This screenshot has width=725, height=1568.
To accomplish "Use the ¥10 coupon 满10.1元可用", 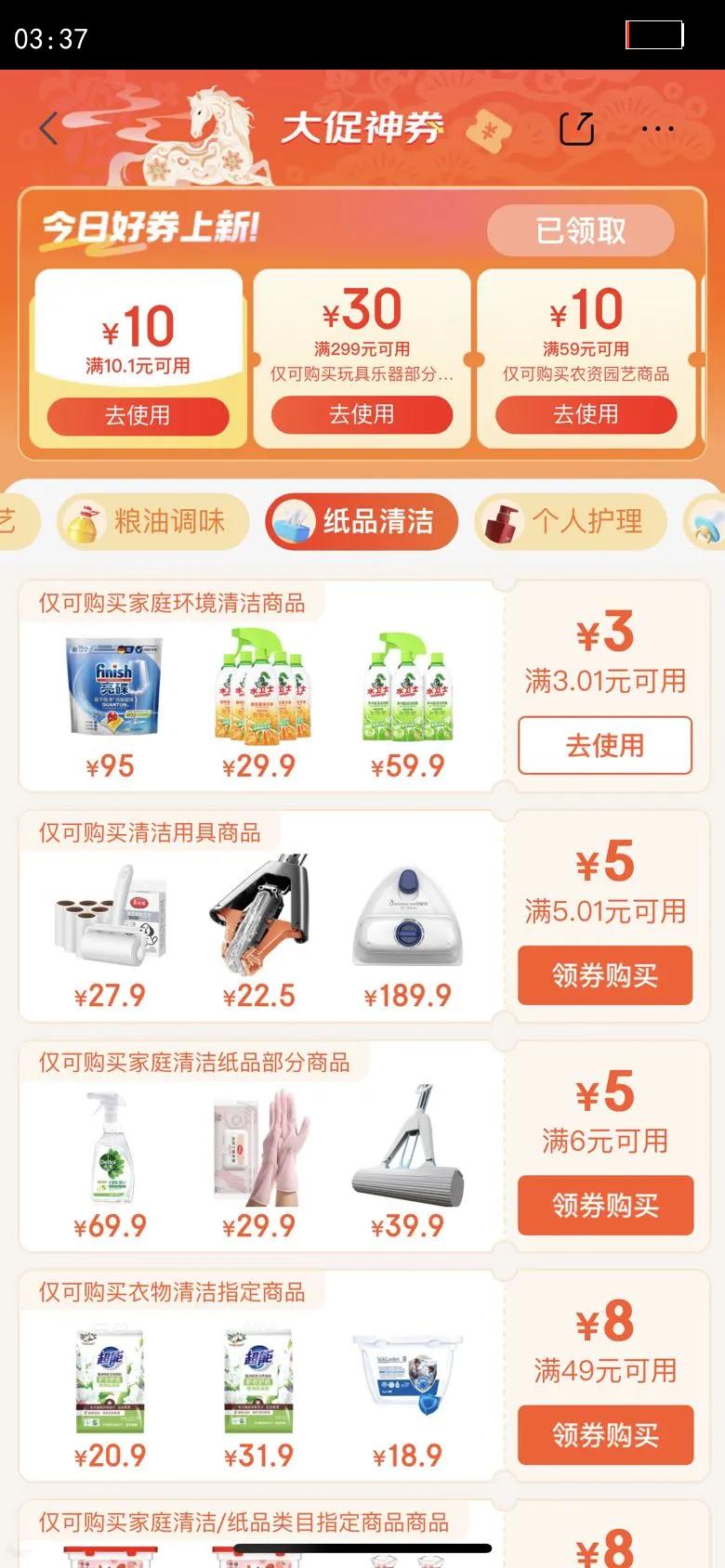I will 138,415.
